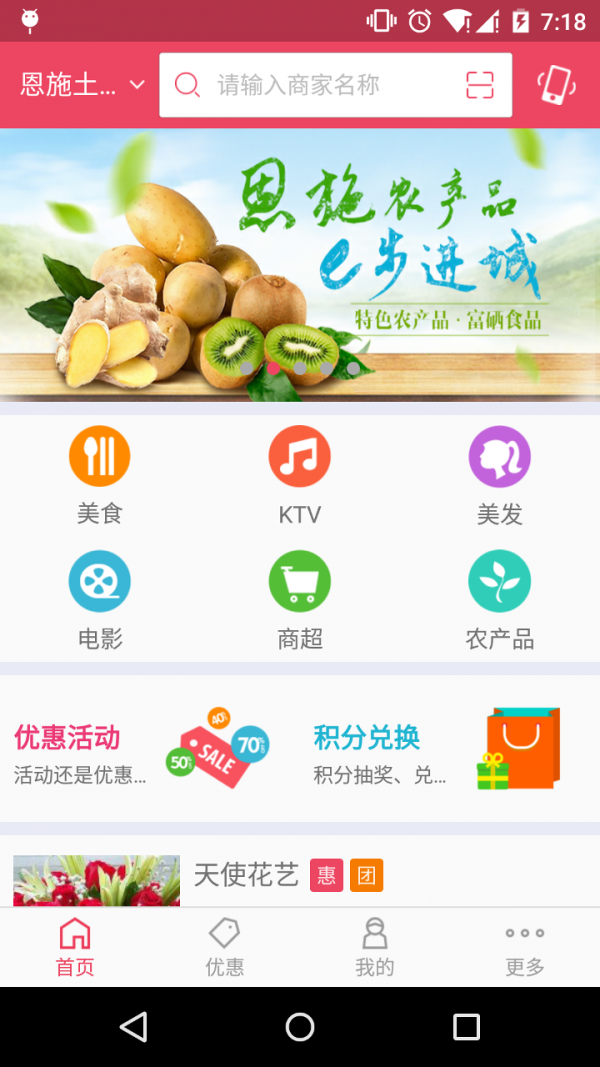Image resolution: width=600 pixels, height=1067 pixels.
Task: Switch to the 首页 tab
Action: click(x=75, y=947)
